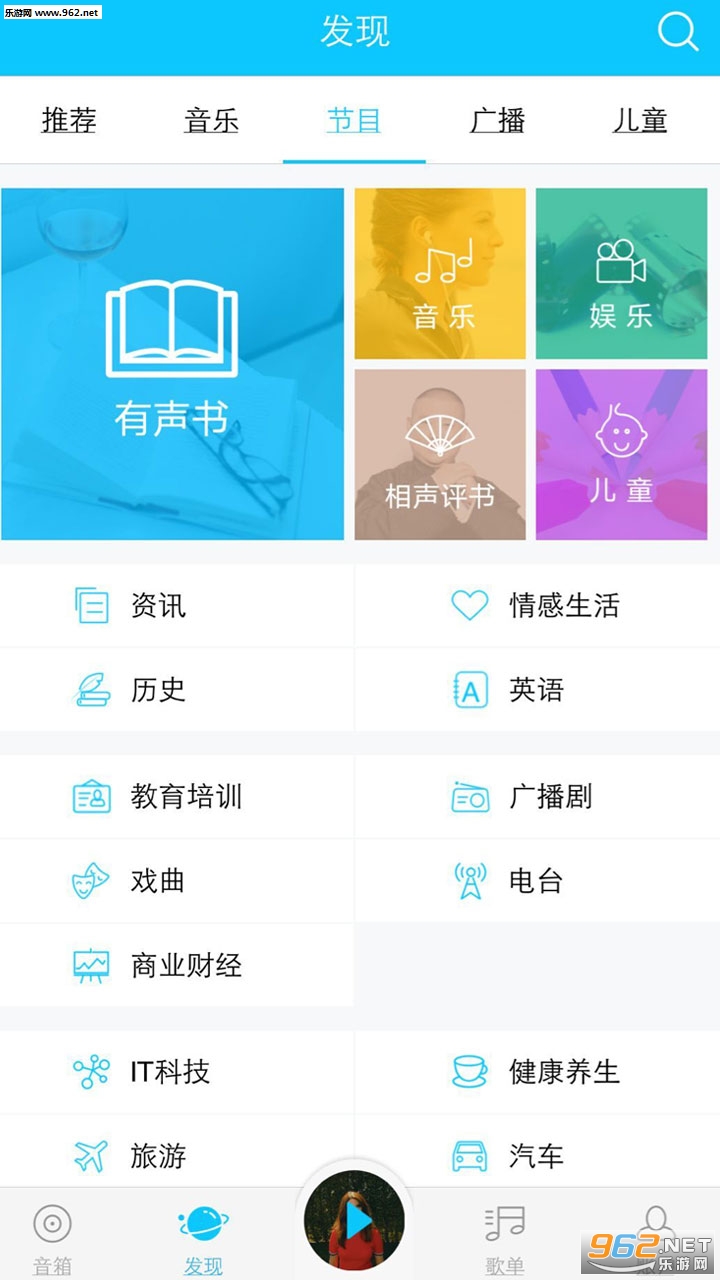This screenshot has width=720, height=1280.
Task: Open the search icon in the header
Action: pyautogui.click(x=677, y=32)
